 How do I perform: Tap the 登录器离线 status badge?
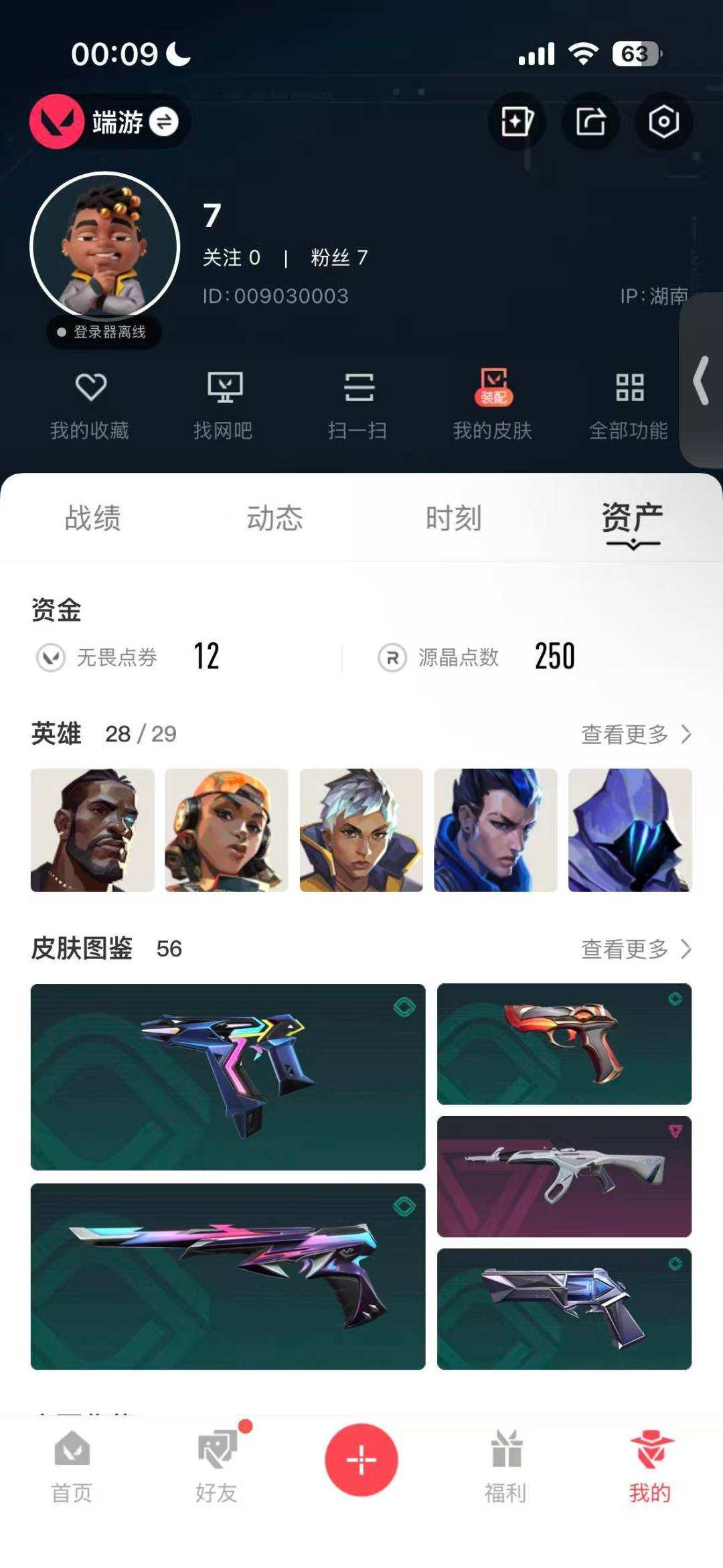(x=104, y=333)
